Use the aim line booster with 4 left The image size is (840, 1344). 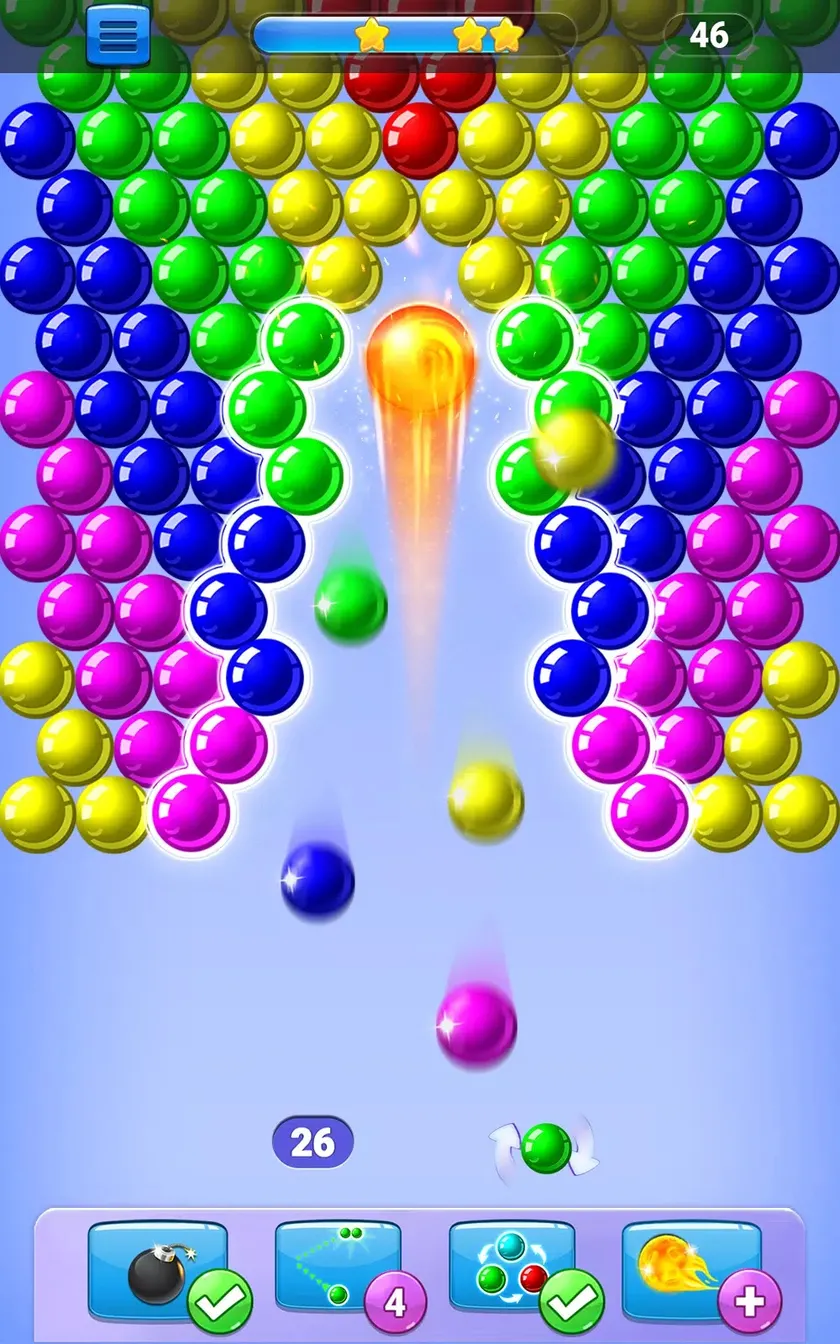click(x=338, y=1270)
